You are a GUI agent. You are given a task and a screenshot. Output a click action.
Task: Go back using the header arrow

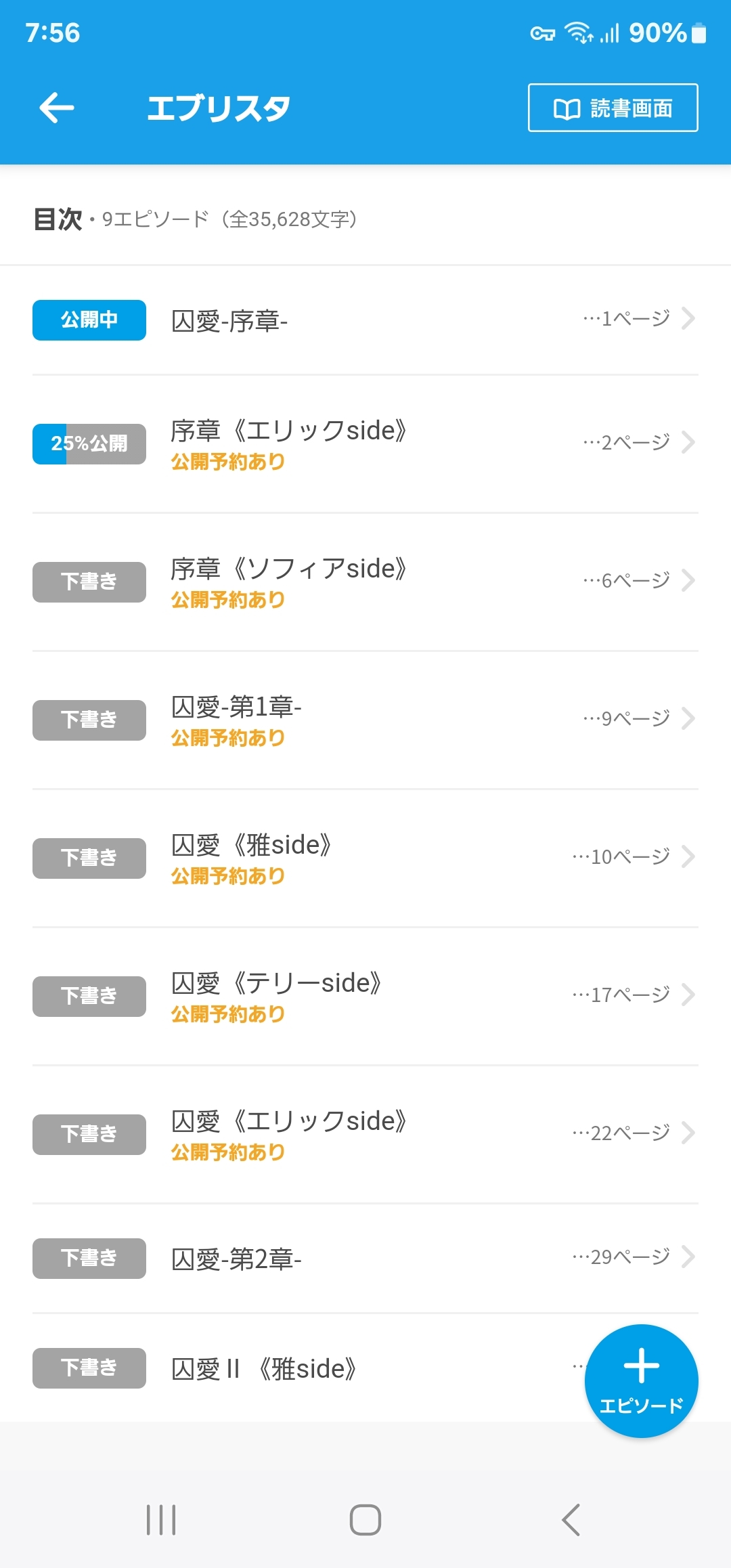tap(57, 108)
